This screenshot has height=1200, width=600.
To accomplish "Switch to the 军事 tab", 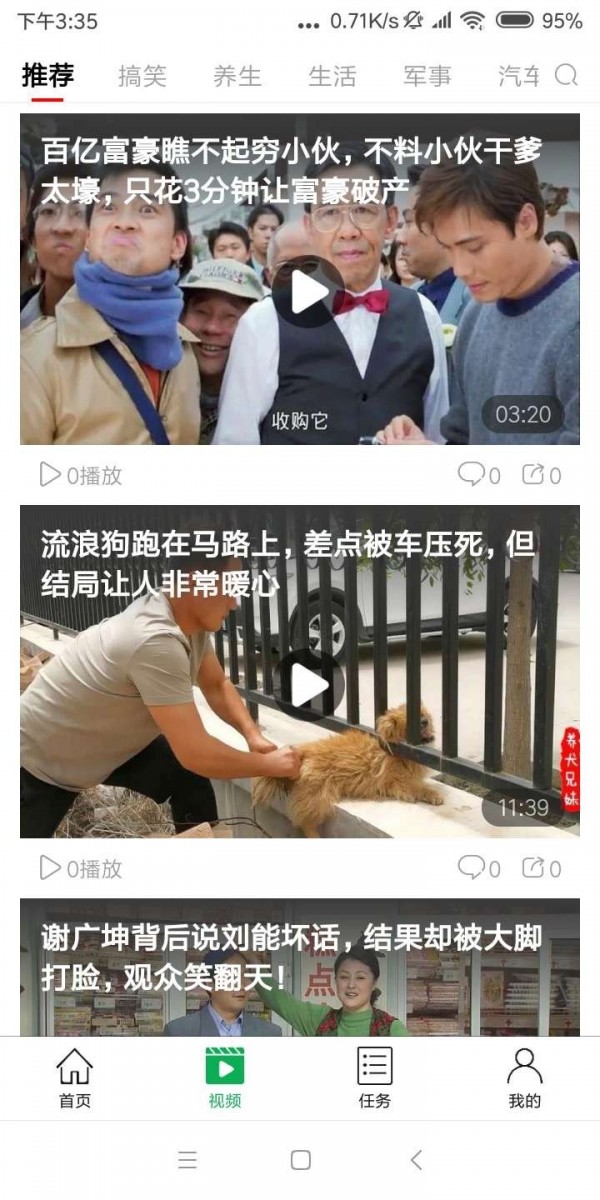I will pyautogui.click(x=427, y=76).
